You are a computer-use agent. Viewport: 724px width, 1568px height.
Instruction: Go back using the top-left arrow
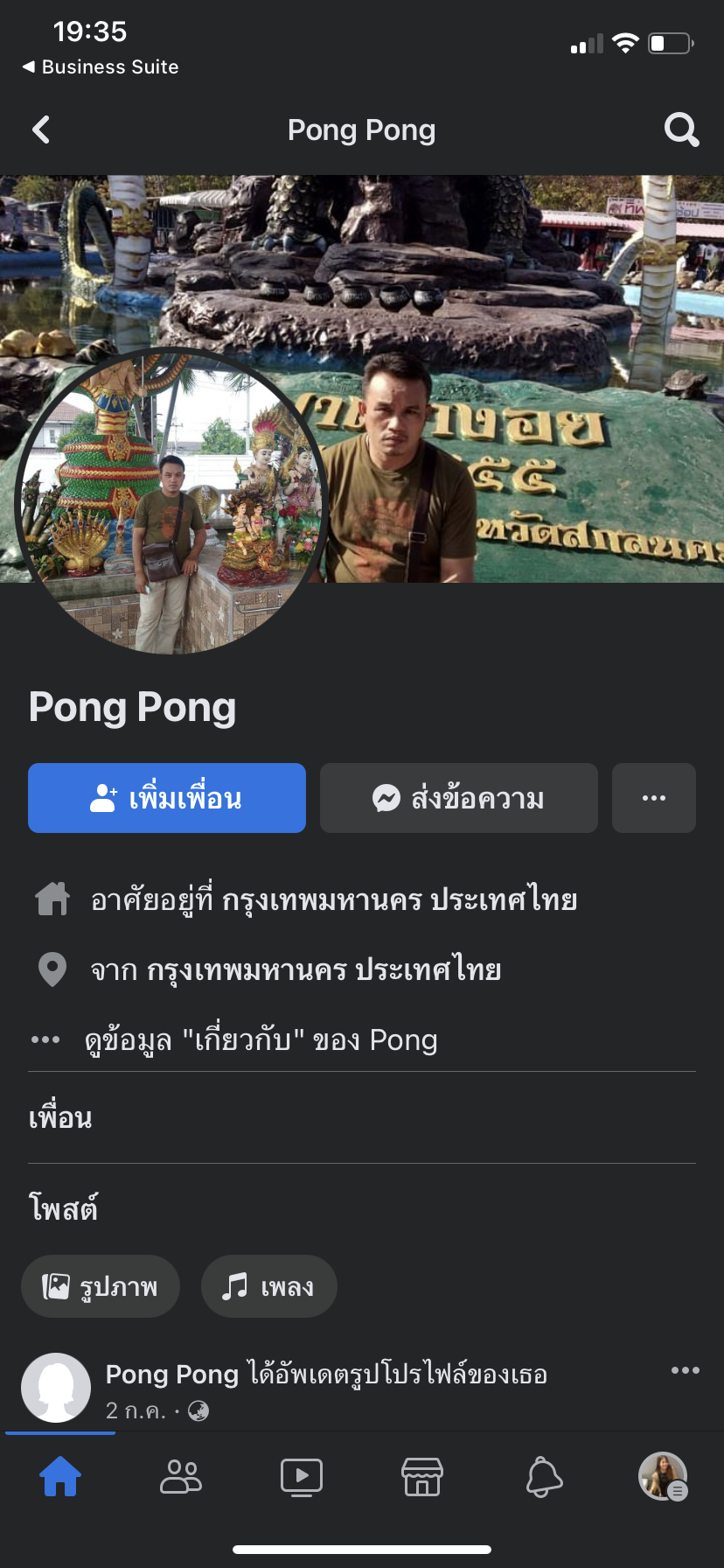pos(41,130)
